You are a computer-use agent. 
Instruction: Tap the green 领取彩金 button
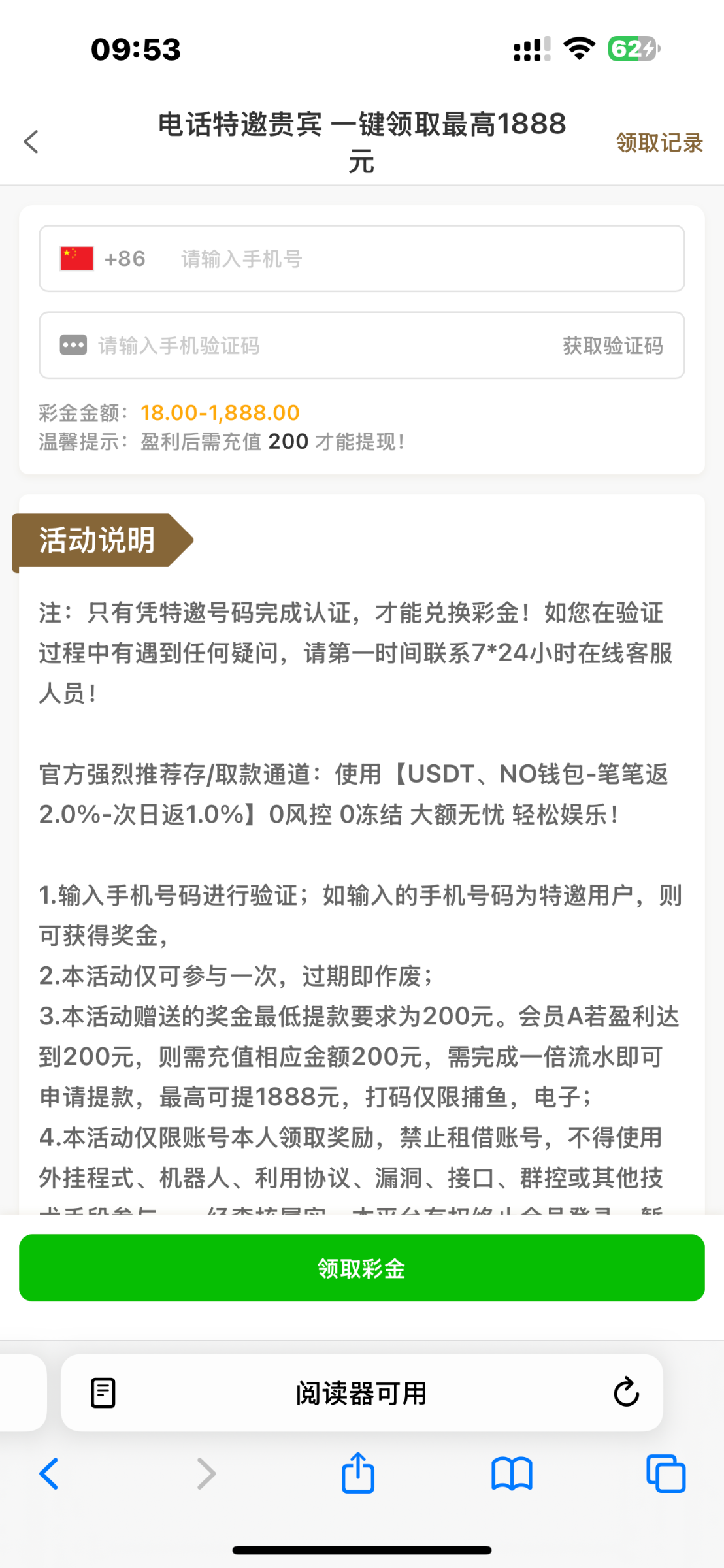tap(361, 1268)
